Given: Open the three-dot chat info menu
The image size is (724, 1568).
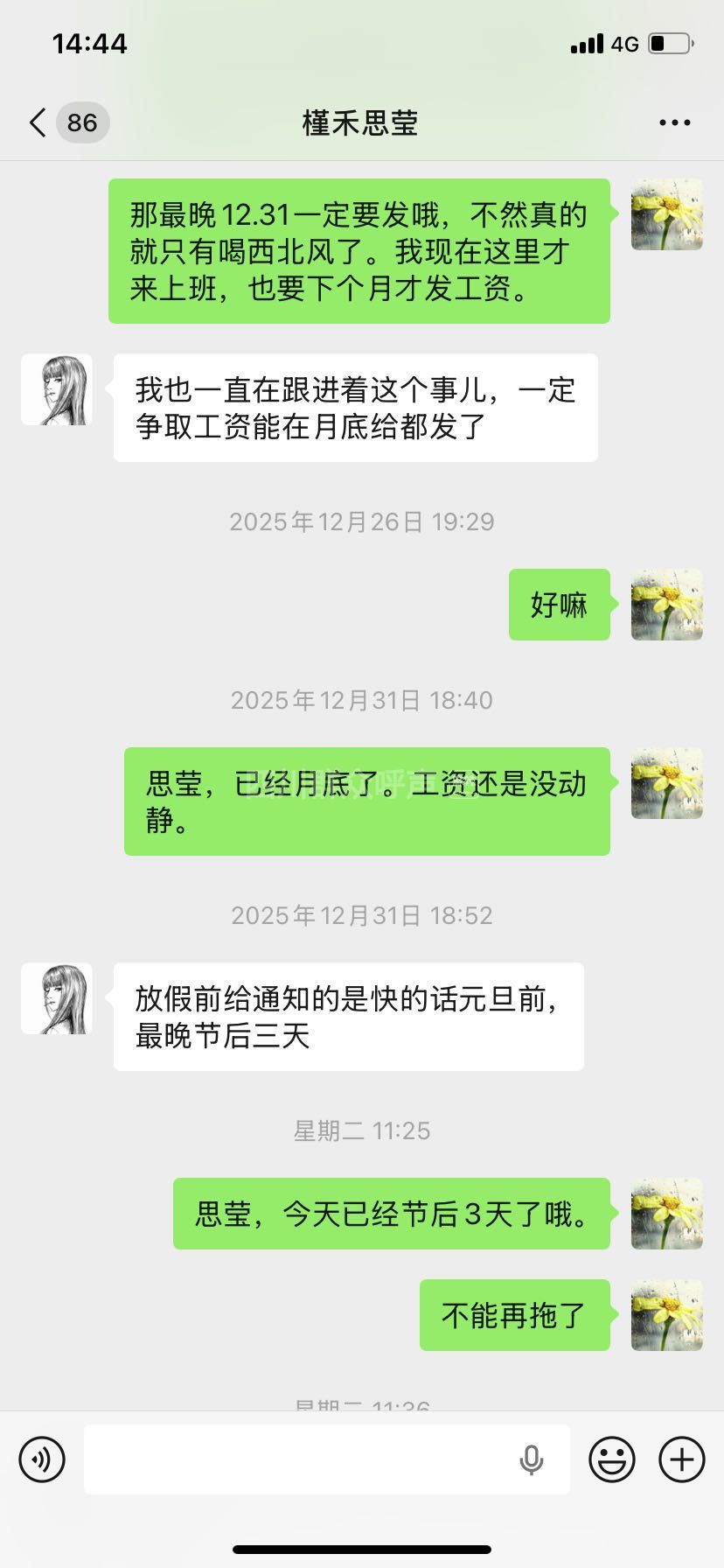Looking at the screenshot, I should point(674,122).
